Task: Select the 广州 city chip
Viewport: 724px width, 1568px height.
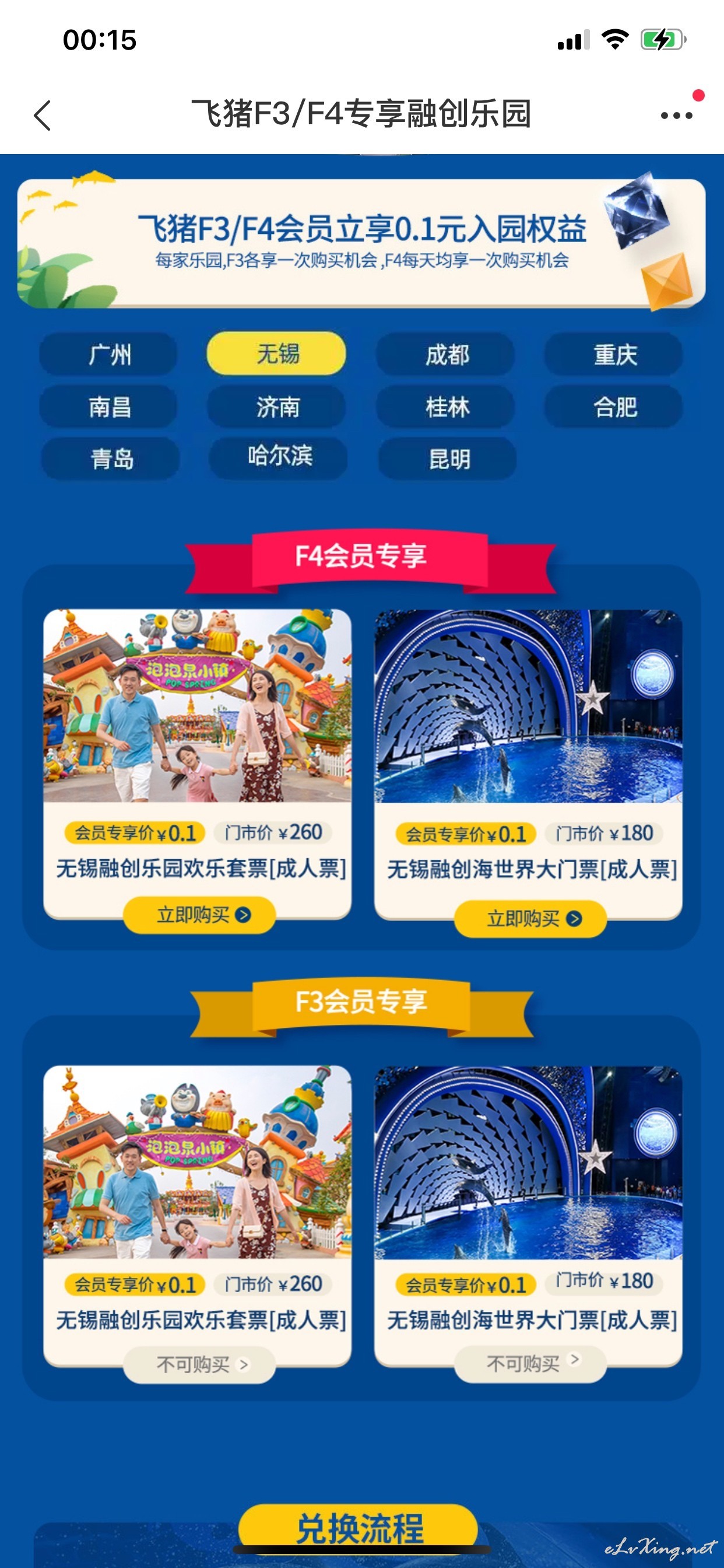Action: coord(110,354)
